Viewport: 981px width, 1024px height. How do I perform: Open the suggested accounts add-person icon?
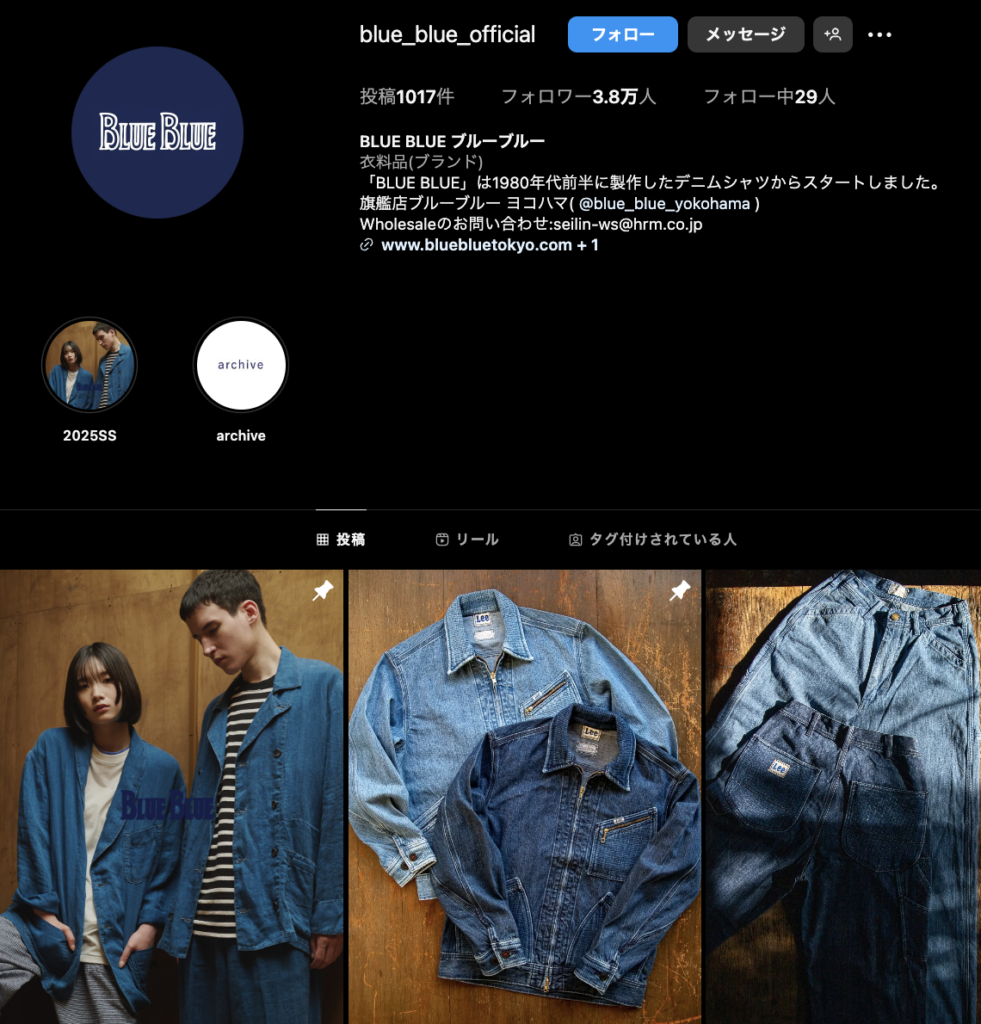pos(832,35)
